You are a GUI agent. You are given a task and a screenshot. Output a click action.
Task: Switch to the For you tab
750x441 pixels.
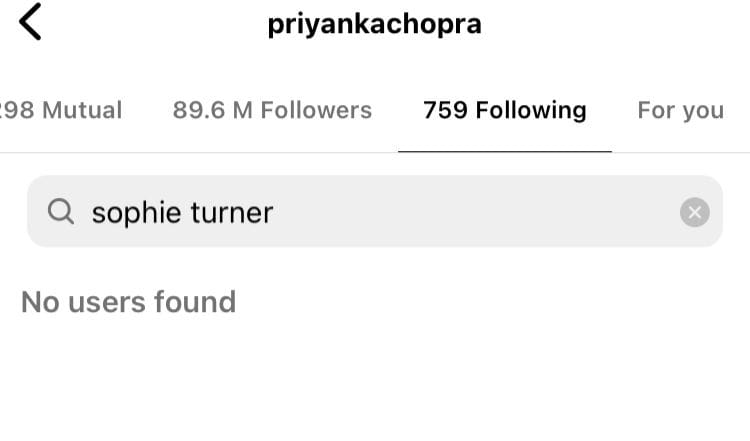[680, 110]
